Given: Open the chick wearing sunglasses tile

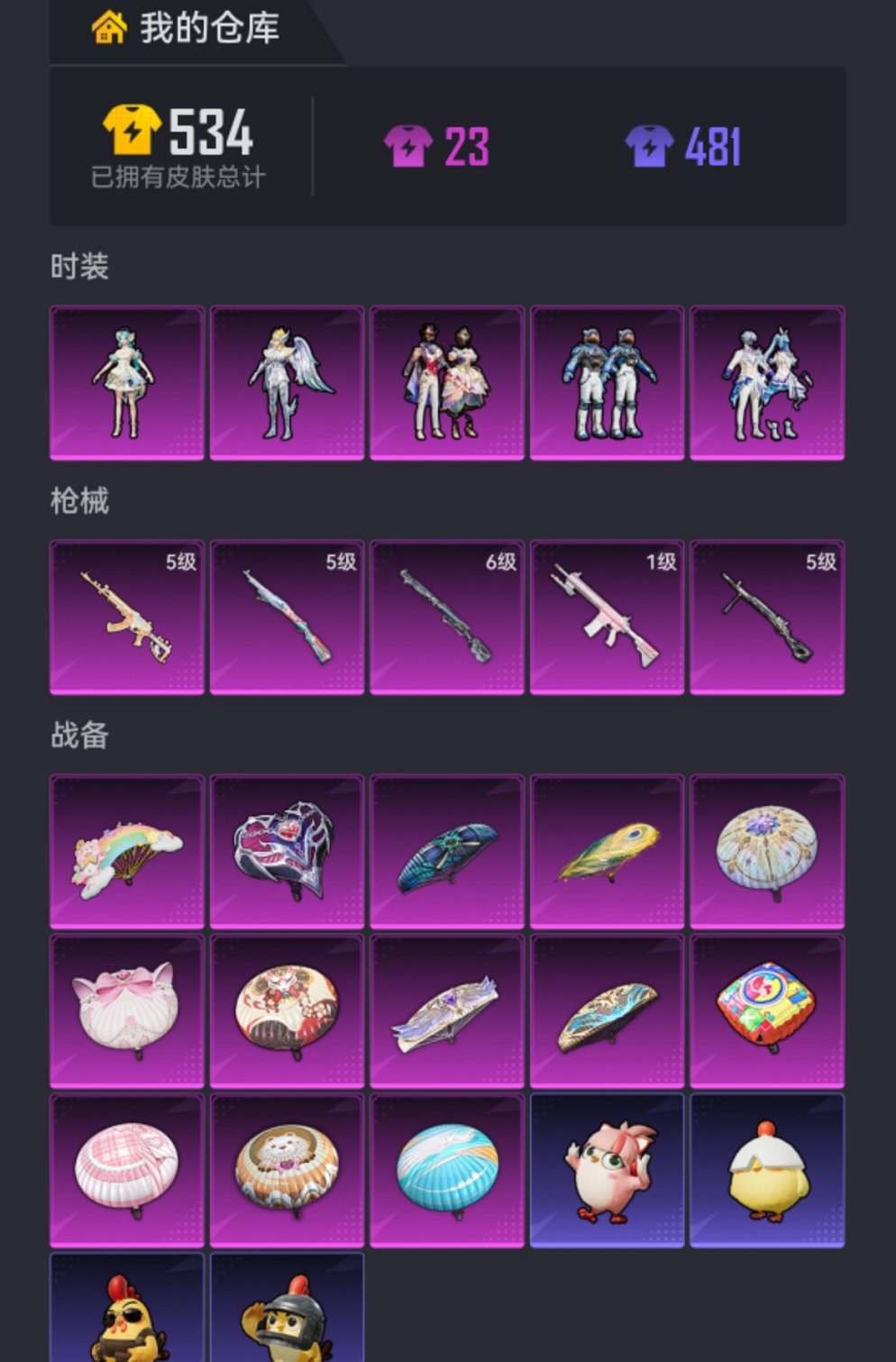Looking at the screenshot, I should (126, 1312).
